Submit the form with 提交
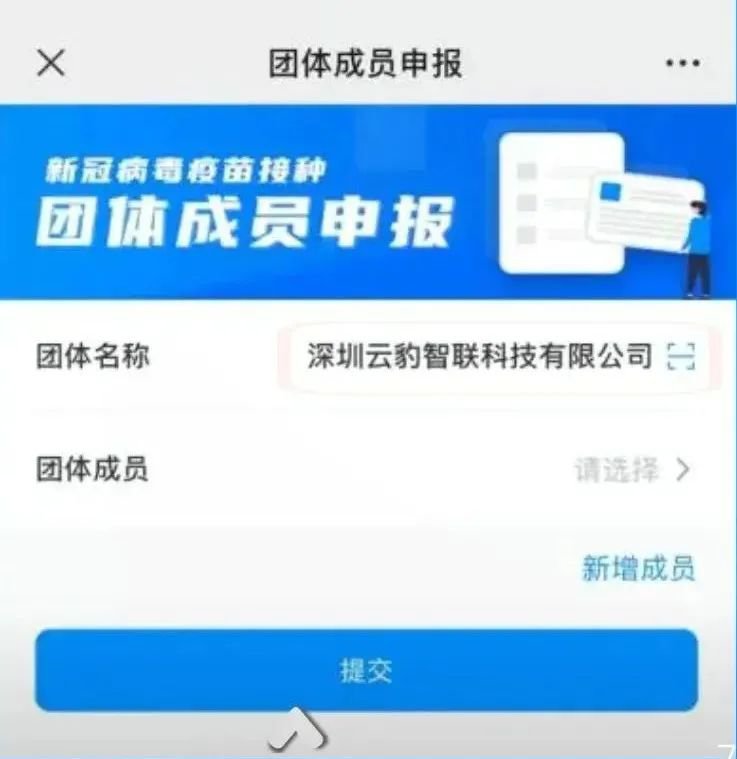Image resolution: width=737 pixels, height=759 pixels. tap(366, 670)
